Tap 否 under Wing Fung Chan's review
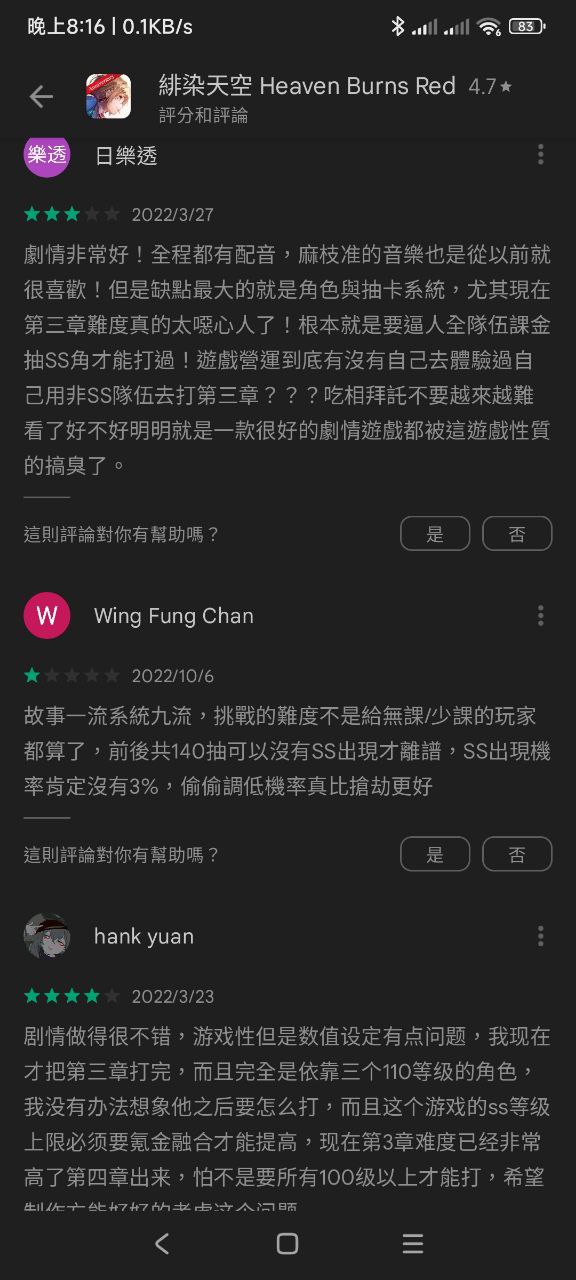Screen dimensions: 576x1280 (517, 854)
